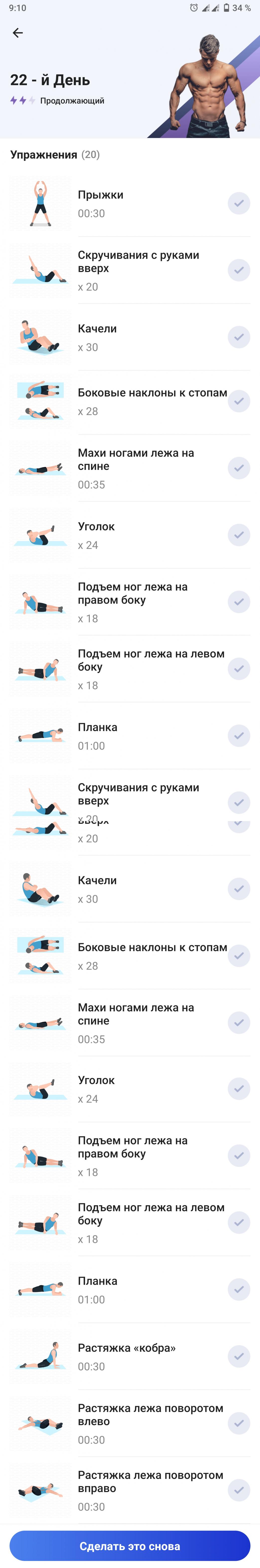
Task: Open the Прыжки exercise
Action: click(x=129, y=204)
